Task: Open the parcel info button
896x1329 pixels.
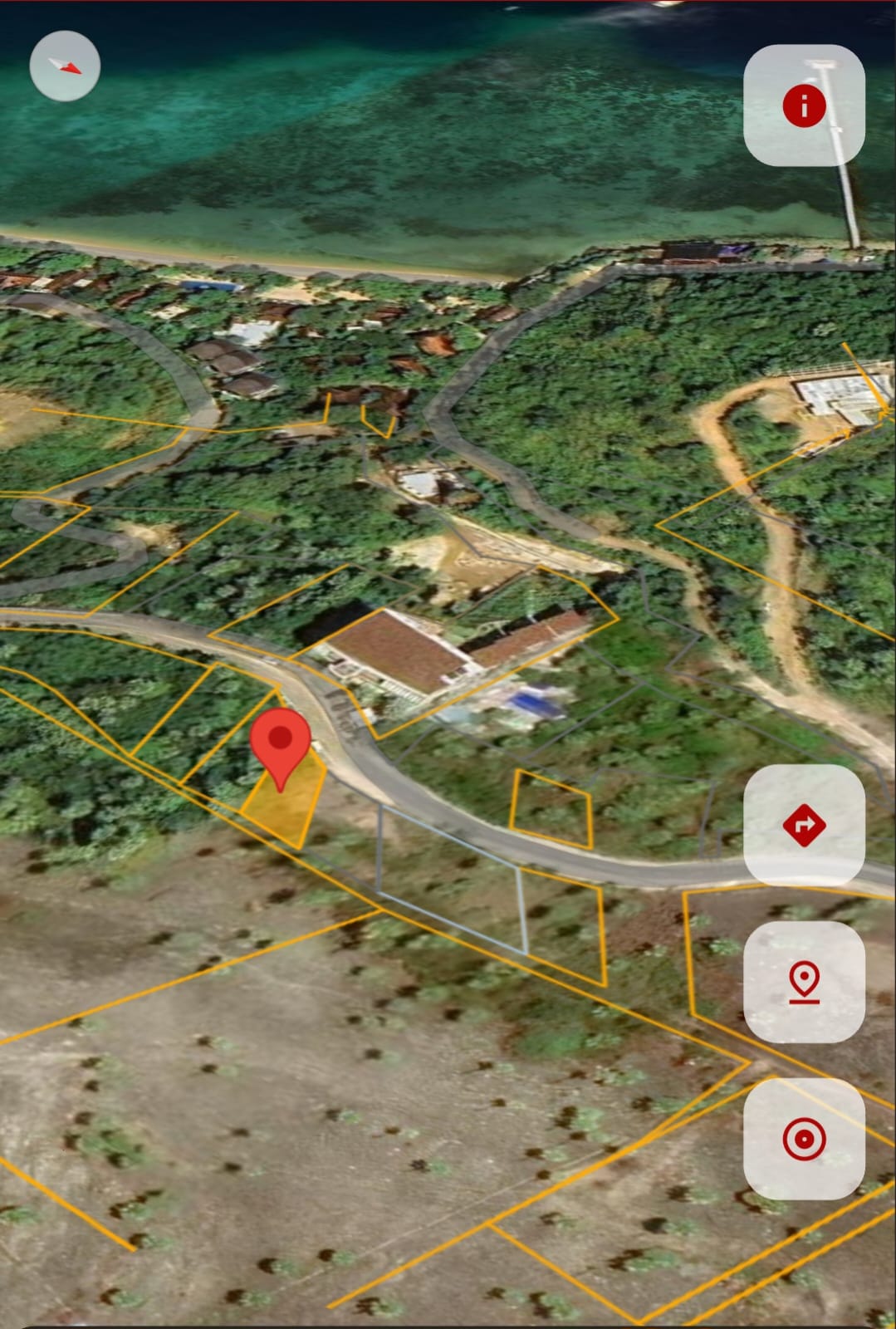Action: (803, 106)
